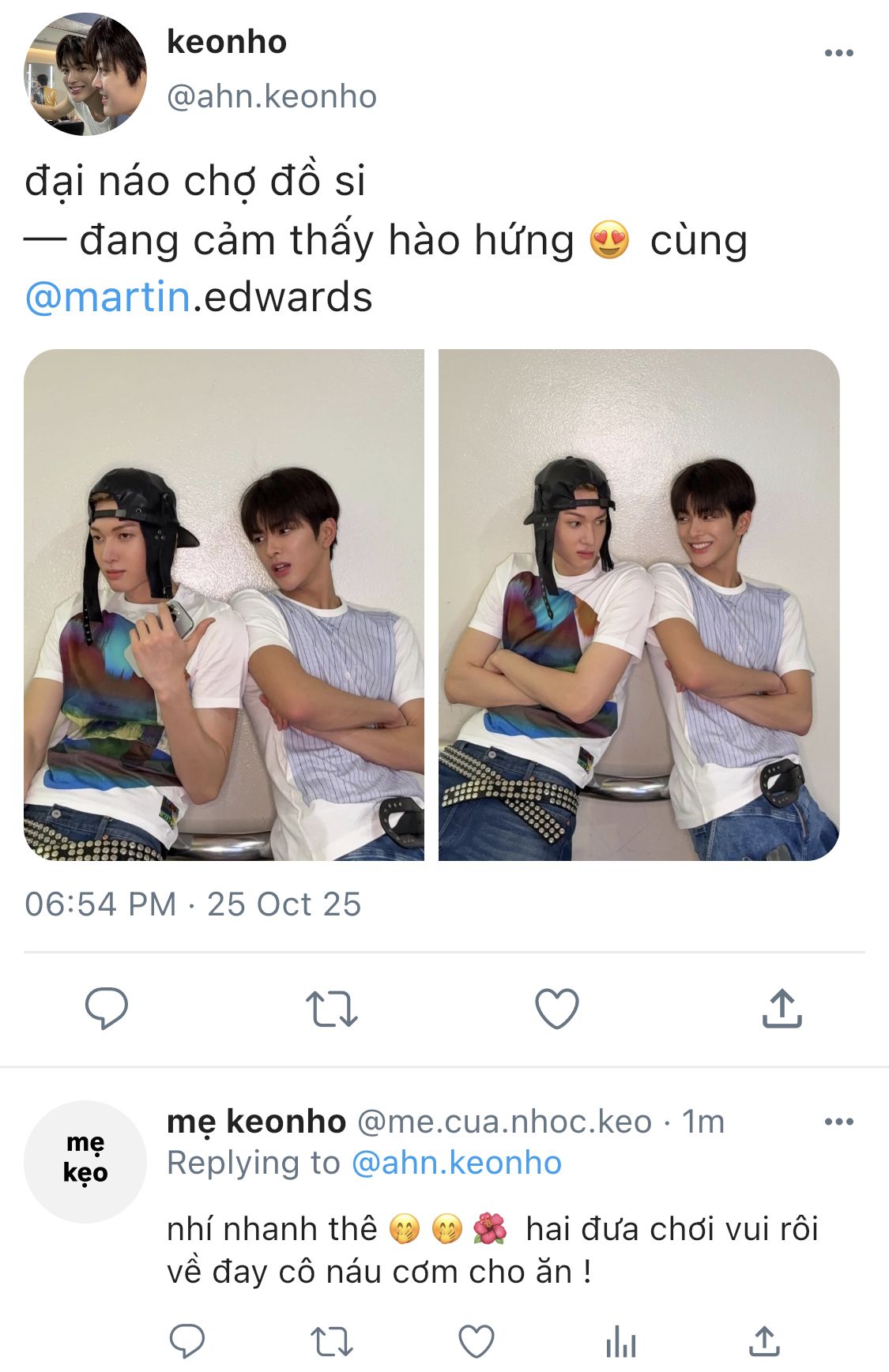Open overflow menu on keonho's post
Screen dimensions: 889x1372
(x=838, y=53)
